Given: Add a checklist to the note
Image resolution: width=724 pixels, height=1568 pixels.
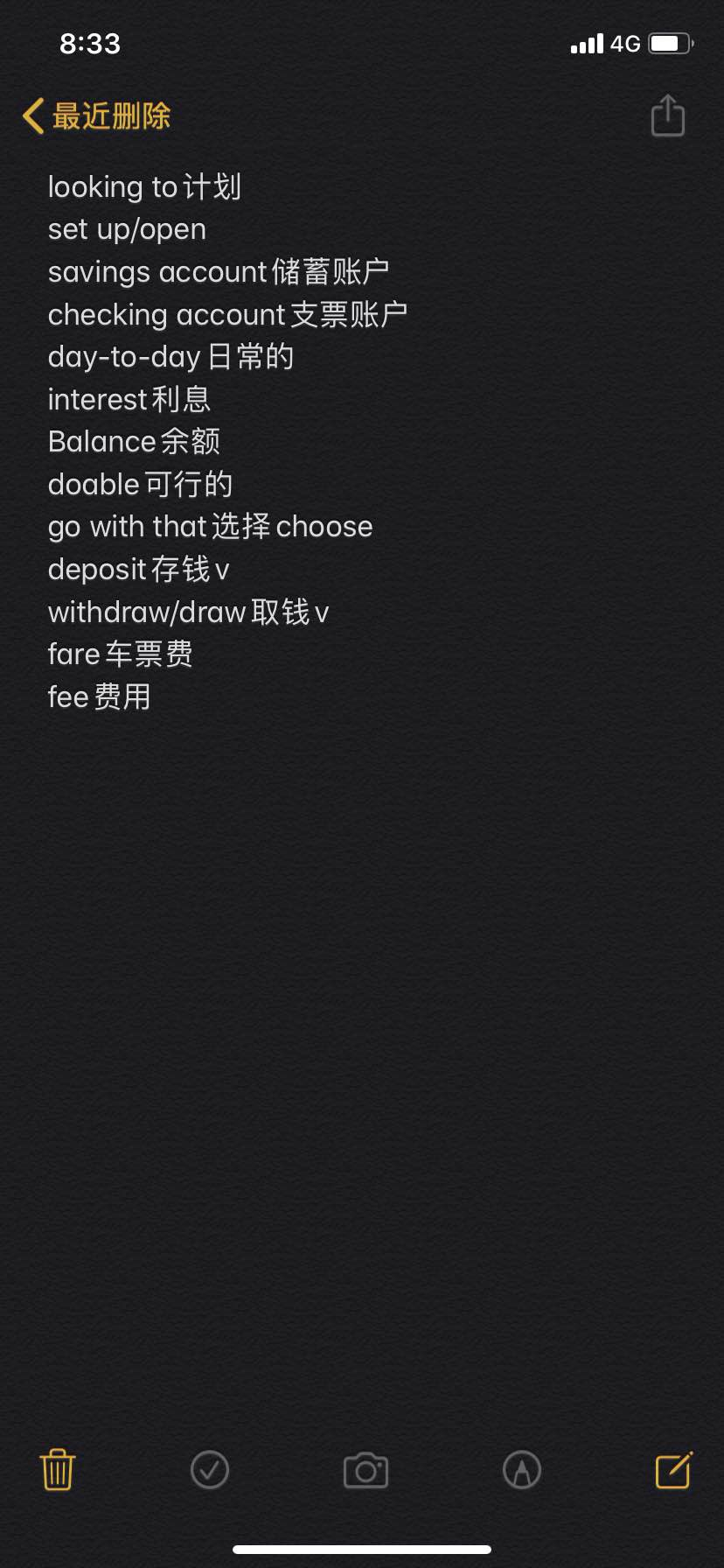Looking at the screenshot, I should [x=210, y=1469].
